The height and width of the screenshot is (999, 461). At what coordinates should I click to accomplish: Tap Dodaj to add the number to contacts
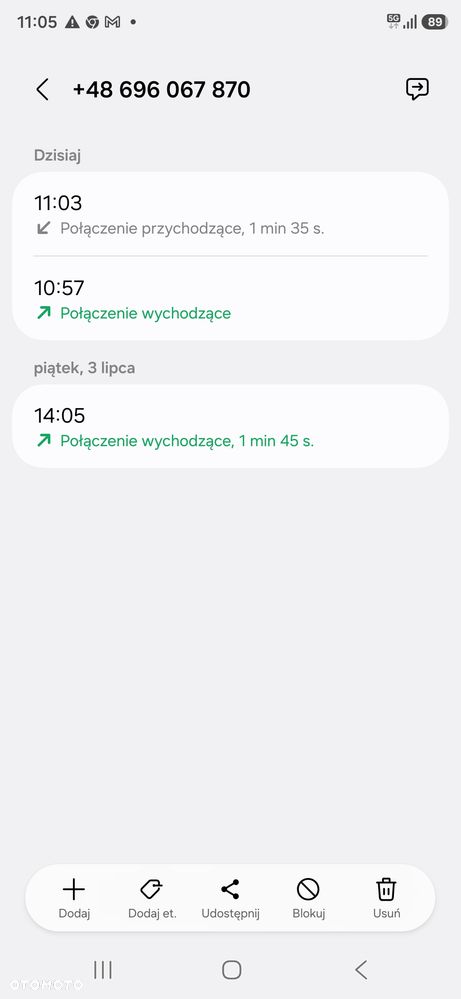[74, 898]
